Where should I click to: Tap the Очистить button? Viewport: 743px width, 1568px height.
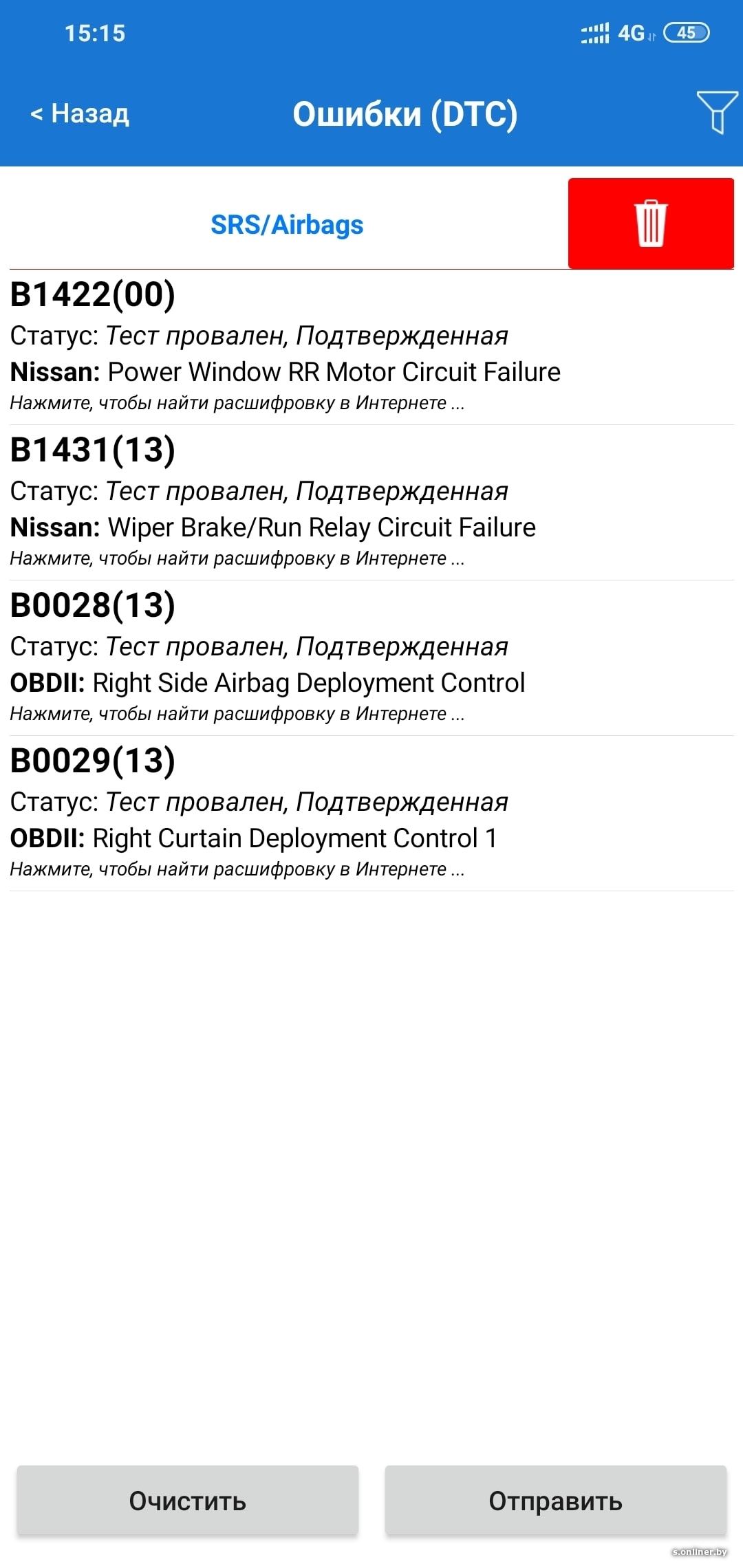pyautogui.click(x=188, y=1500)
